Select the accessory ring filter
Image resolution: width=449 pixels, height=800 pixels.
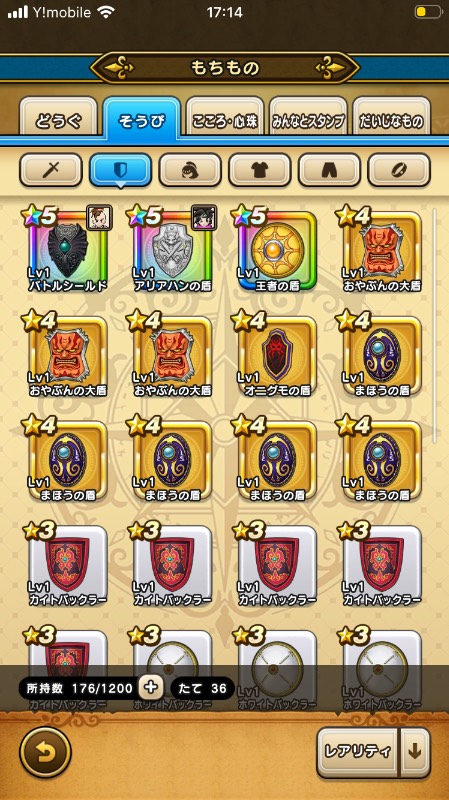[399, 170]
